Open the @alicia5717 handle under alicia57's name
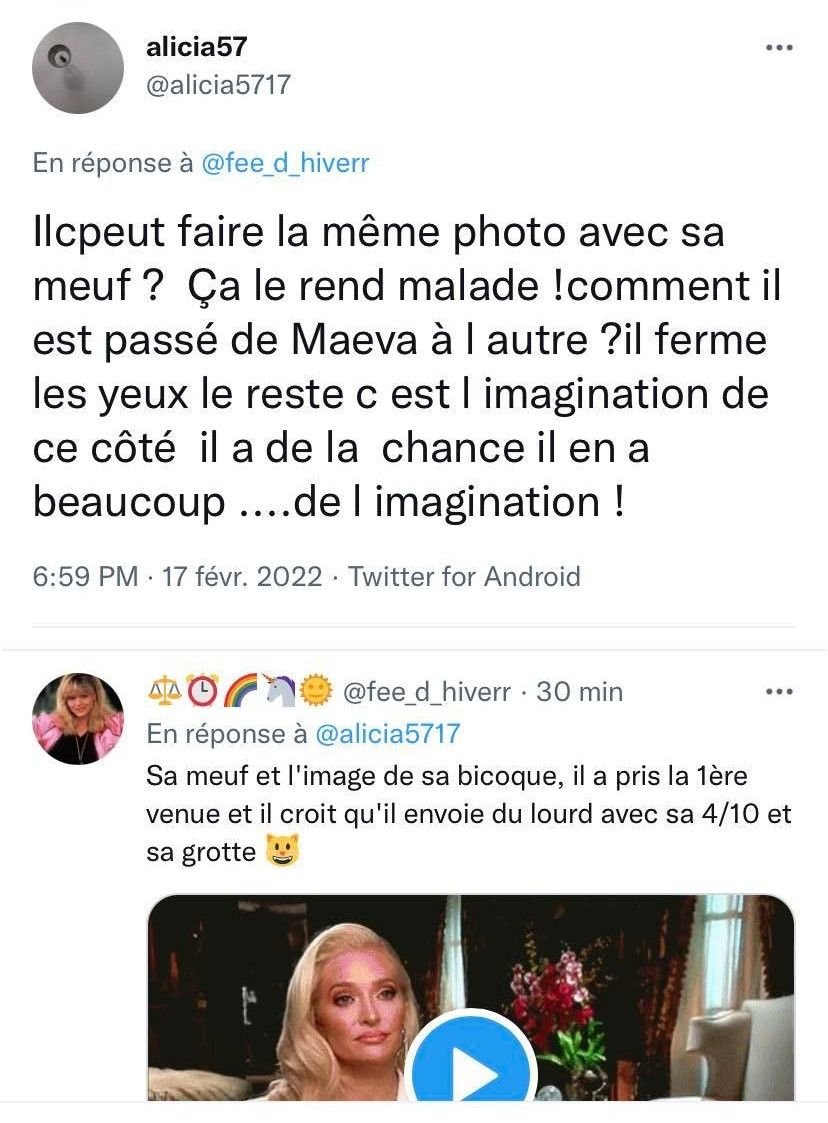The height and width of the screenshot is (1123, 828). pos(218,85)
